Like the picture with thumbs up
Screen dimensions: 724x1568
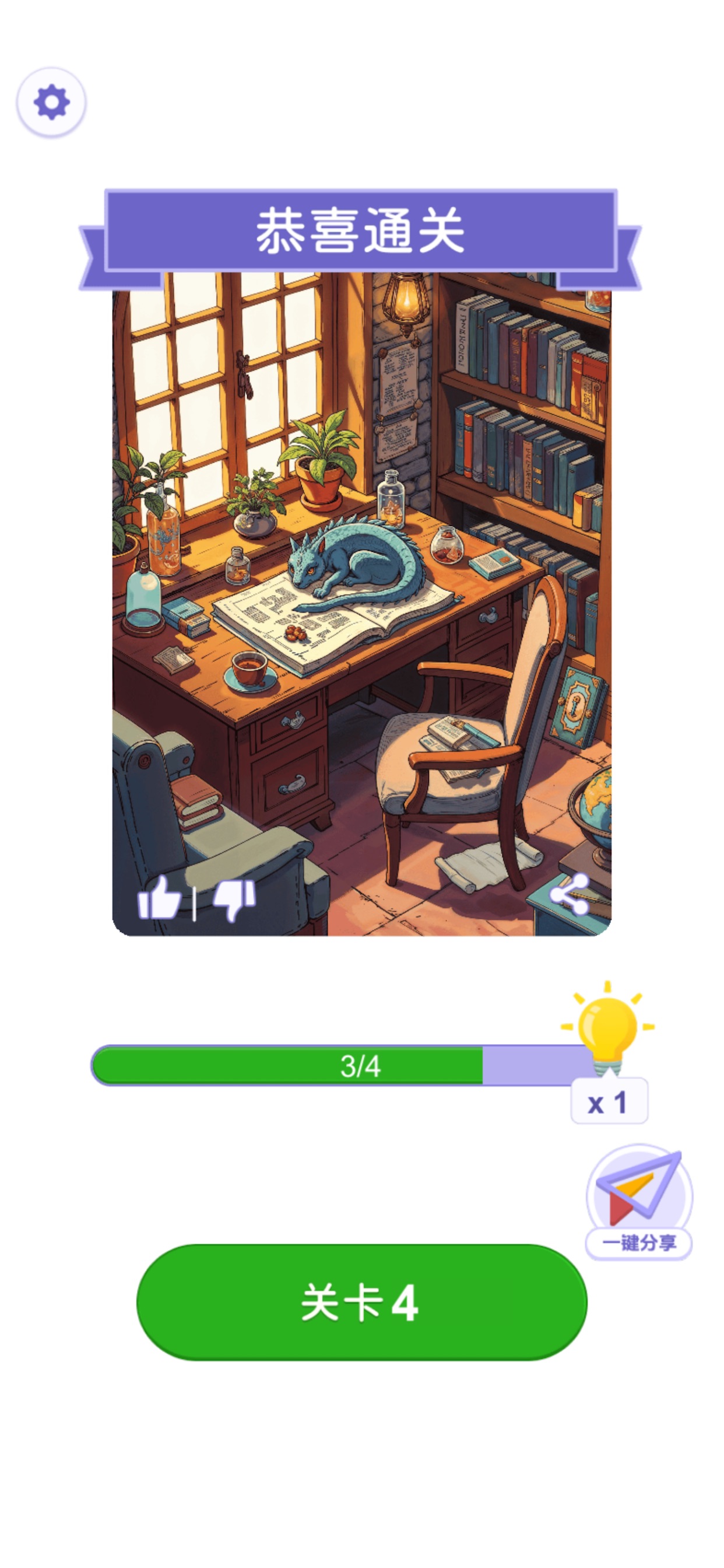159,898
